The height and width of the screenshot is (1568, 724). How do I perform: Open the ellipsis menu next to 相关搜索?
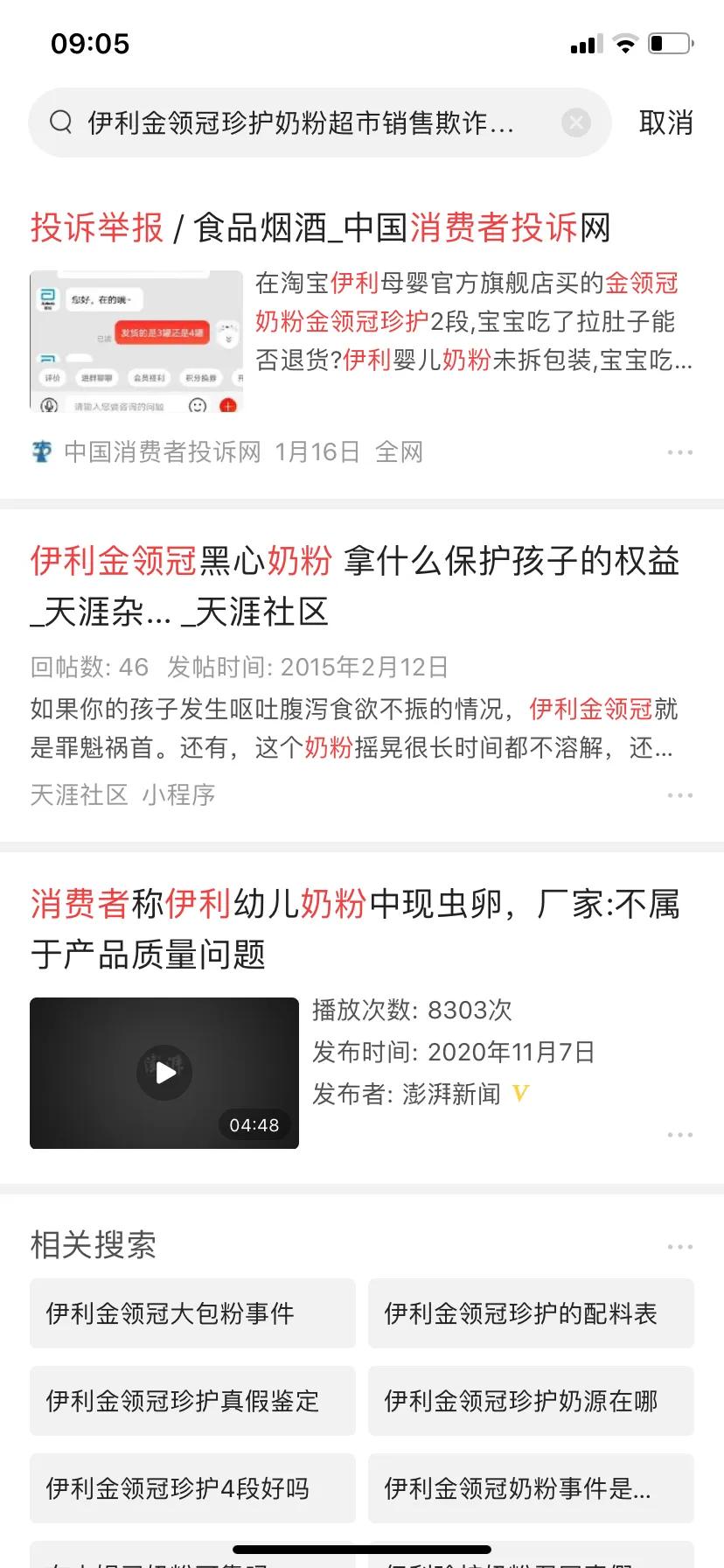pyautogui.click(x=679, y=1245)
